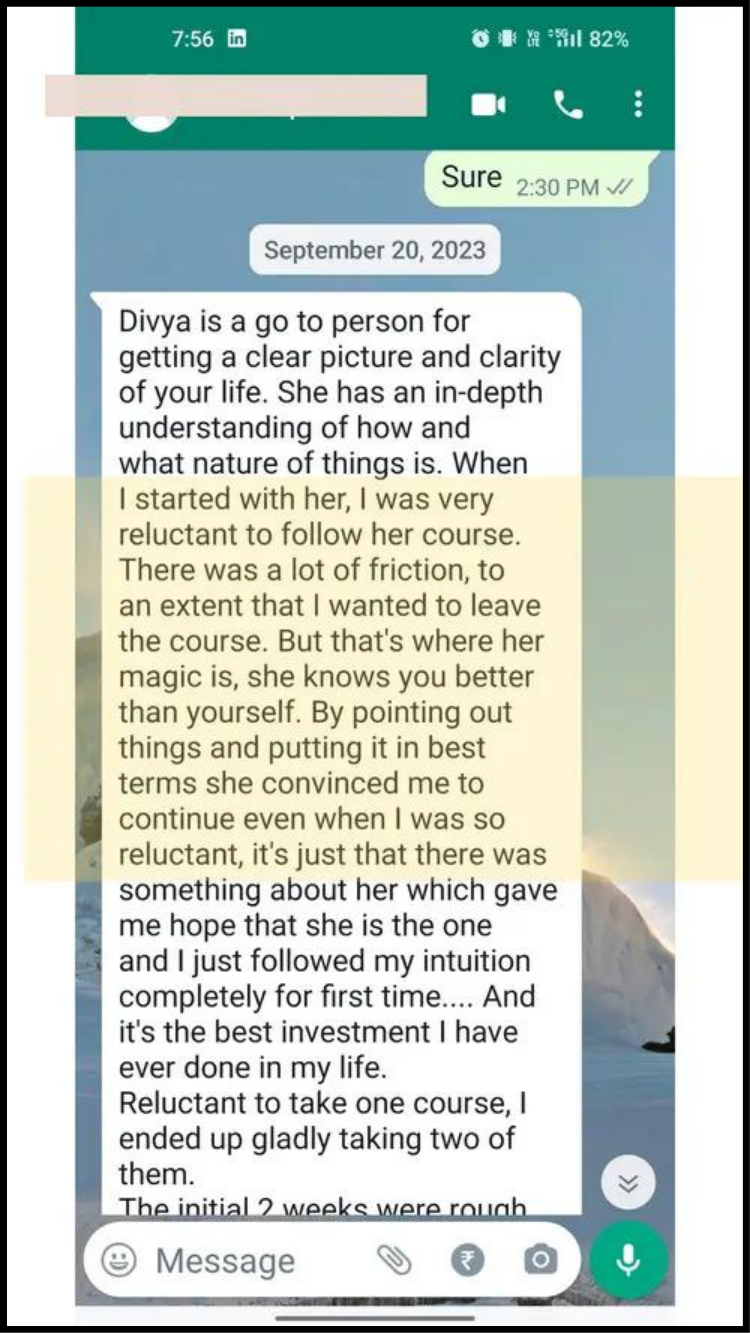Focus the Message text field
Screen dimensions: 750x1333
250,1261
